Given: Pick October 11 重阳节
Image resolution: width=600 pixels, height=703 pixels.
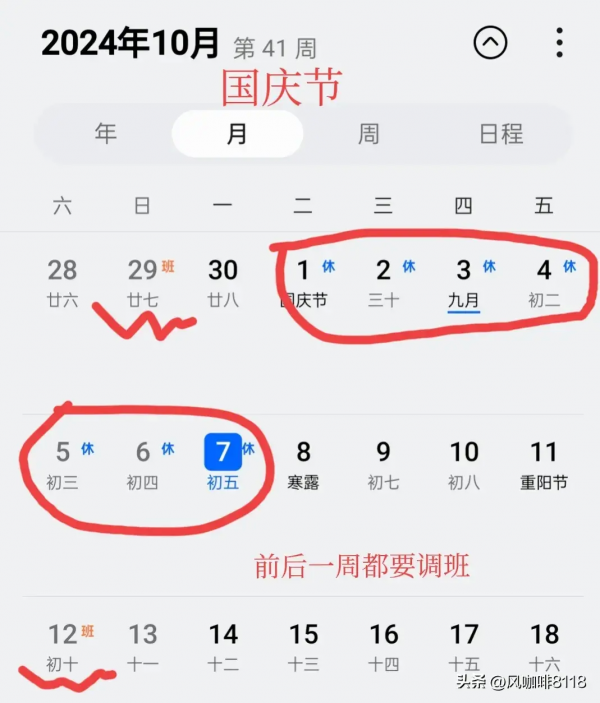Looking at the screenshot, I should [x=544, y=464].
